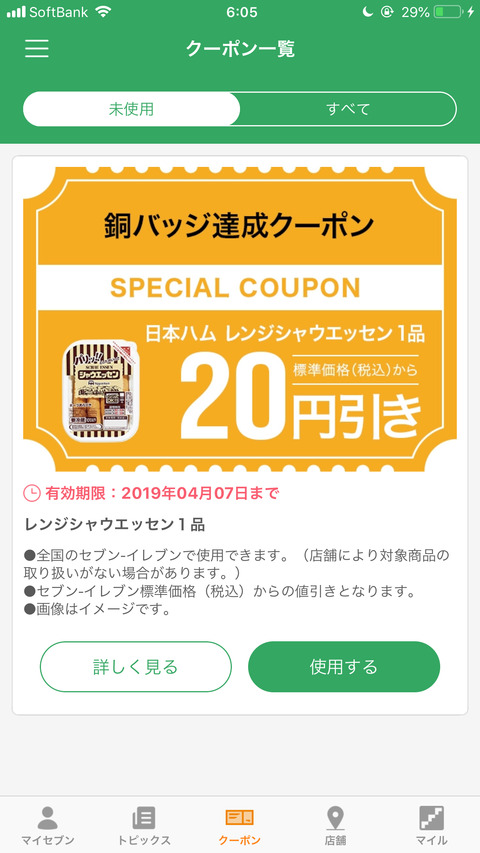480x853 pixels.
Task: Use the coupon with 使用する
Action: pyautogui.click(x=344, y=666)
